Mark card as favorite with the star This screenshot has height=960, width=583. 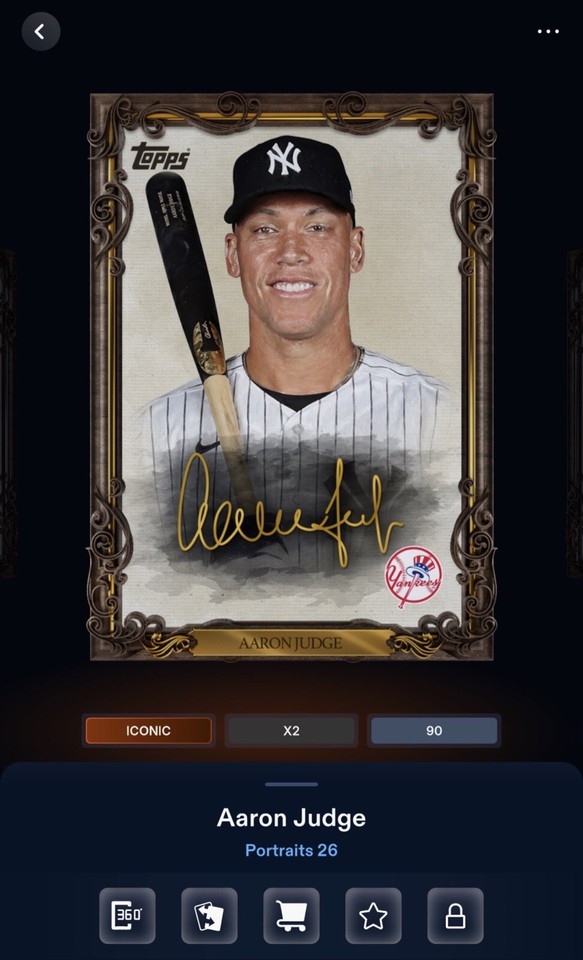point(374,915)
